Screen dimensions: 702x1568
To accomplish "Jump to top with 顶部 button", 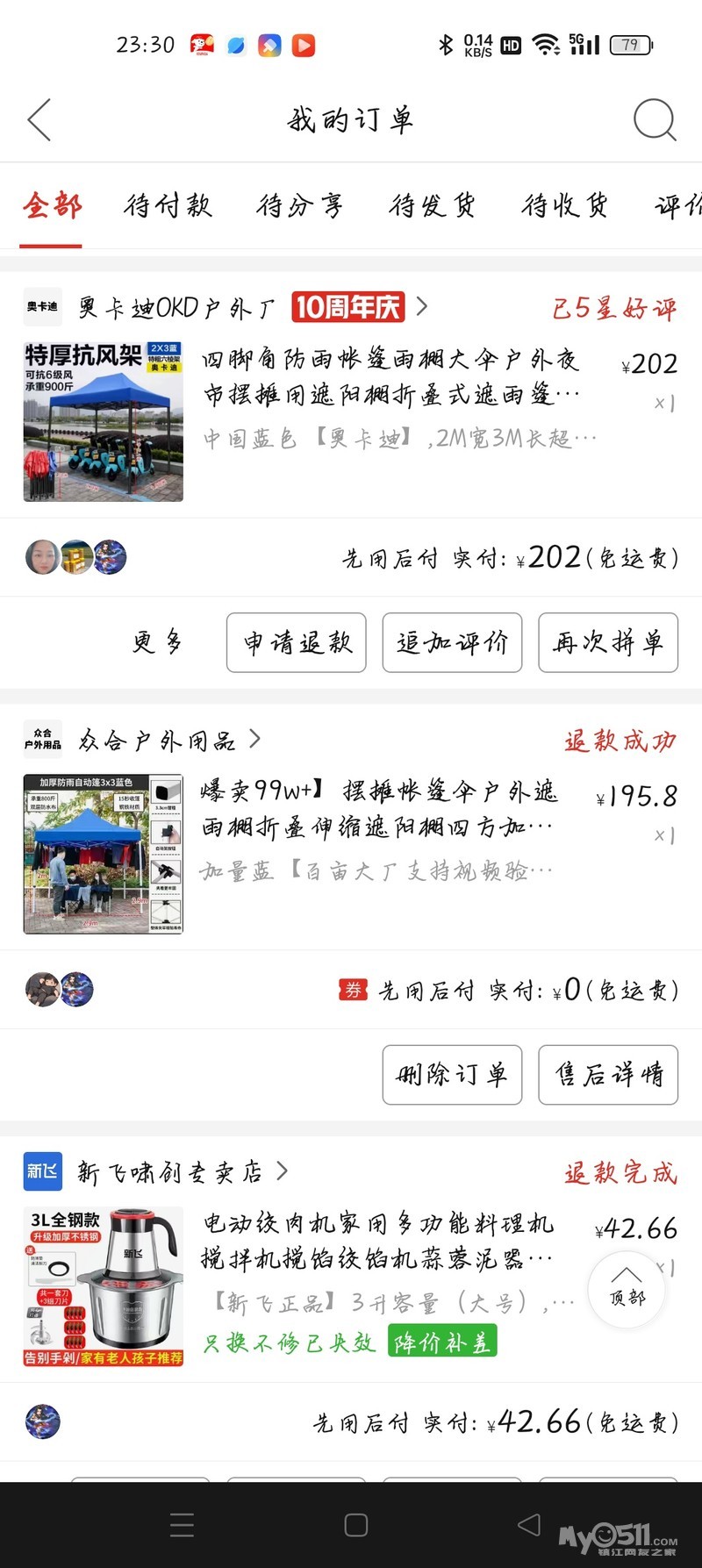I will (x=627, y=1287).
